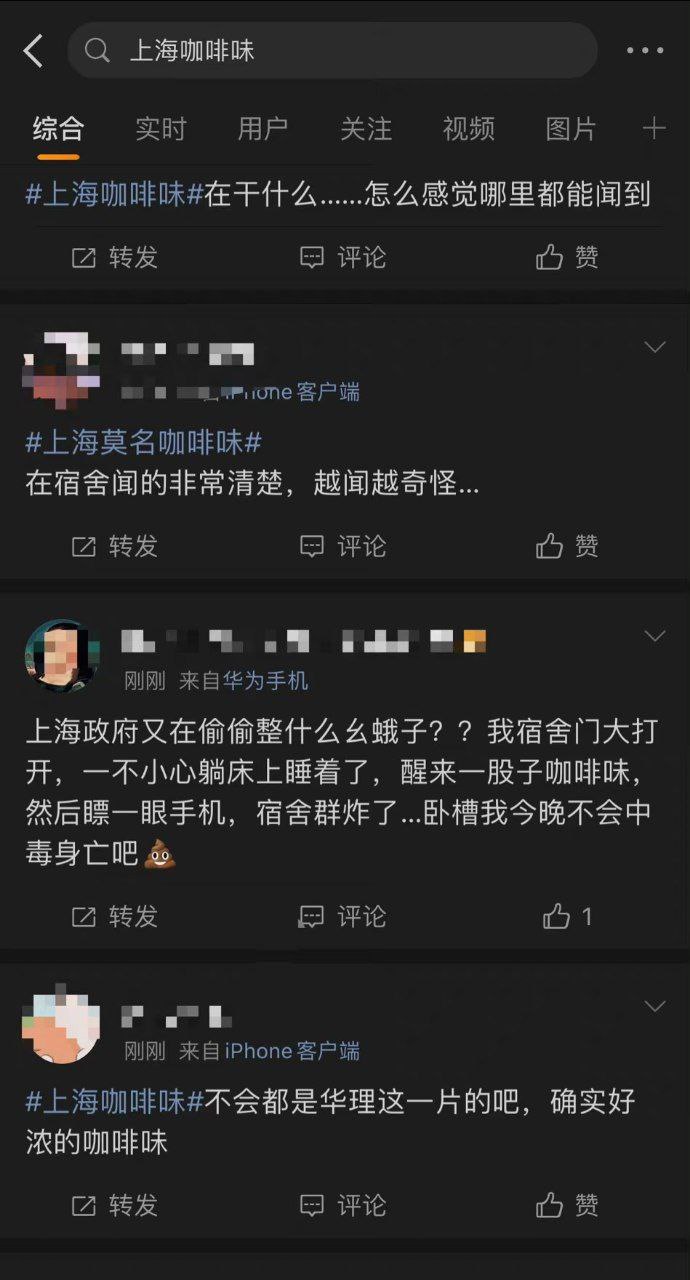Like the 上海政府 post with 1 like
690x1280 pixels.
tap(567, 916)
